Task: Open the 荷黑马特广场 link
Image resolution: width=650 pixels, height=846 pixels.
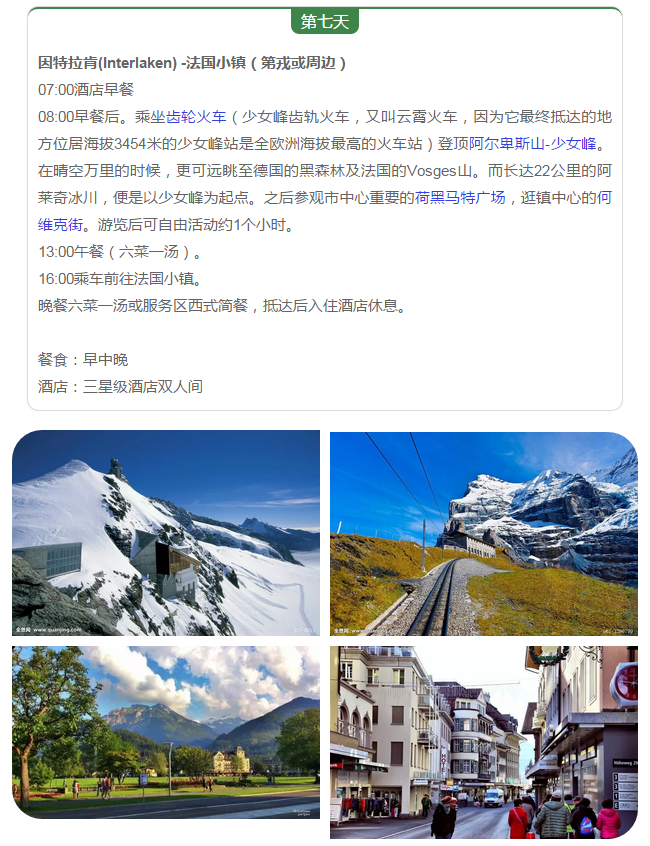Action: (460, 197)
